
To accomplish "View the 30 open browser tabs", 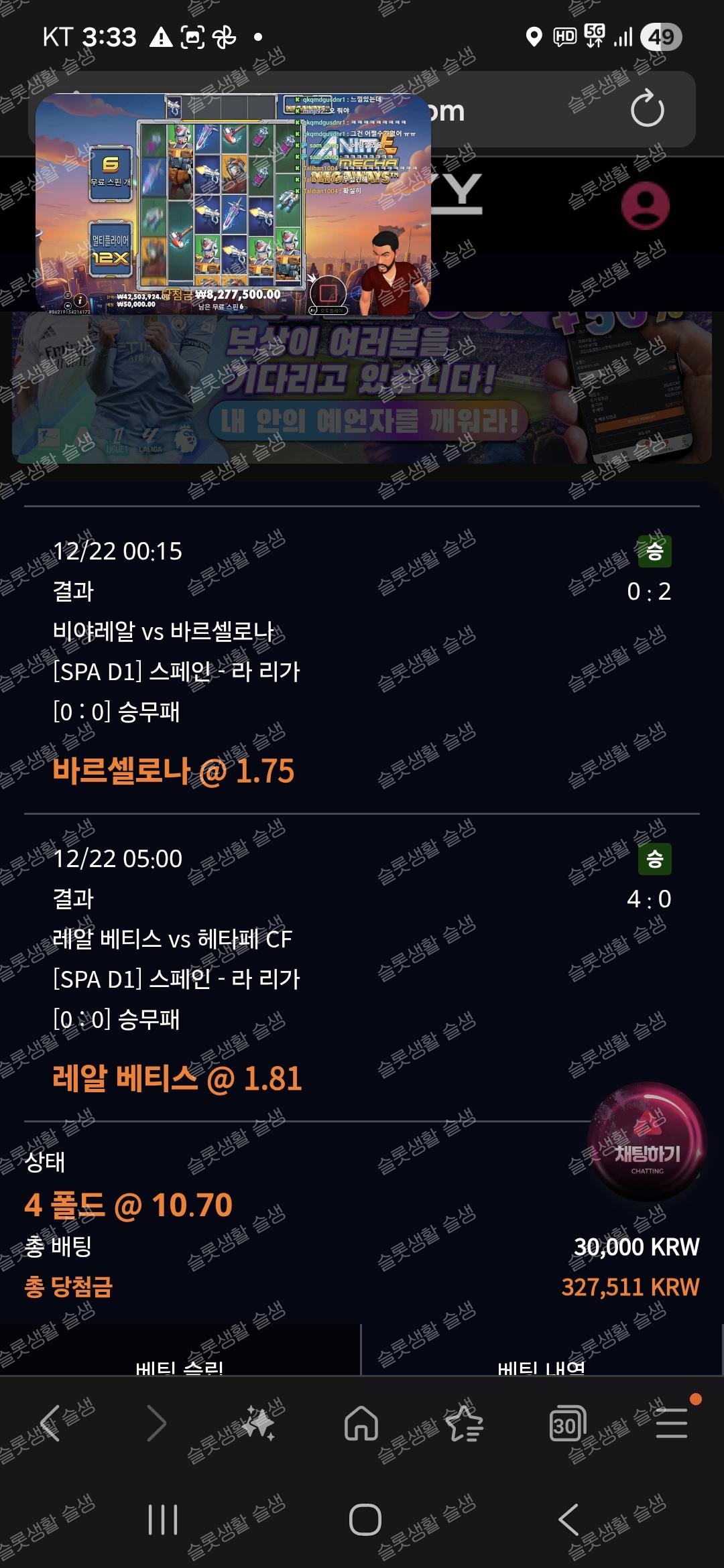I will click(x=567, y=1423).
